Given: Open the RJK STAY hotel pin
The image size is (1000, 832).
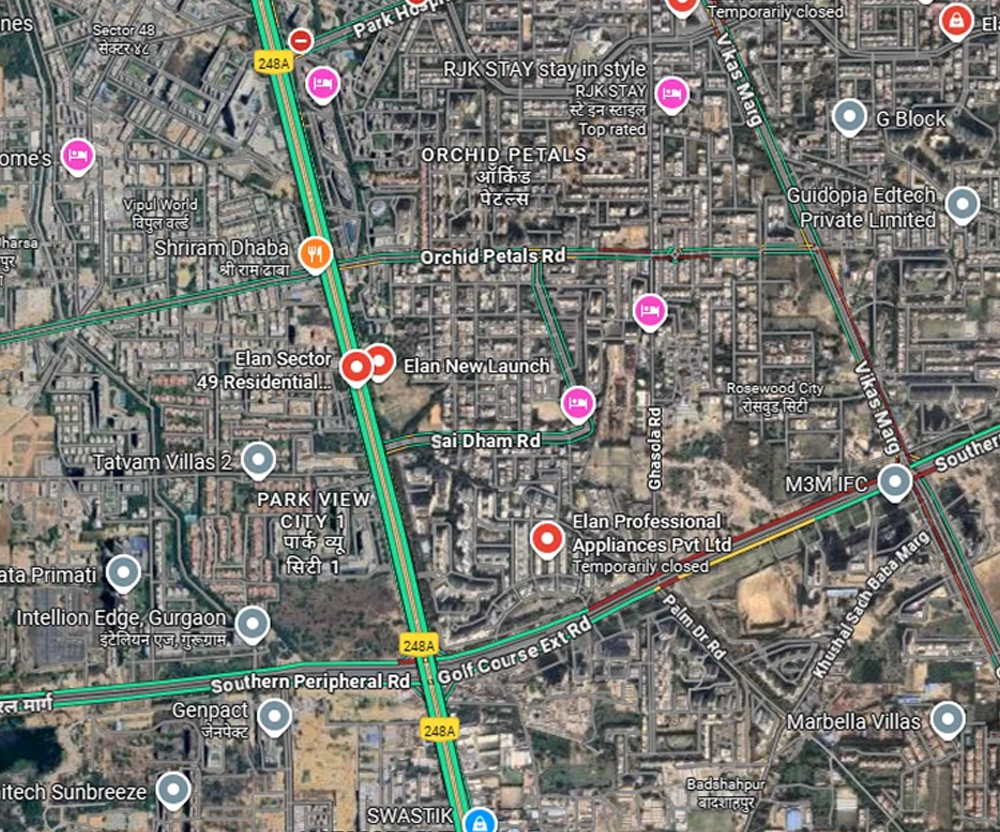Looking at the screenshot, I should pos(672,93).
